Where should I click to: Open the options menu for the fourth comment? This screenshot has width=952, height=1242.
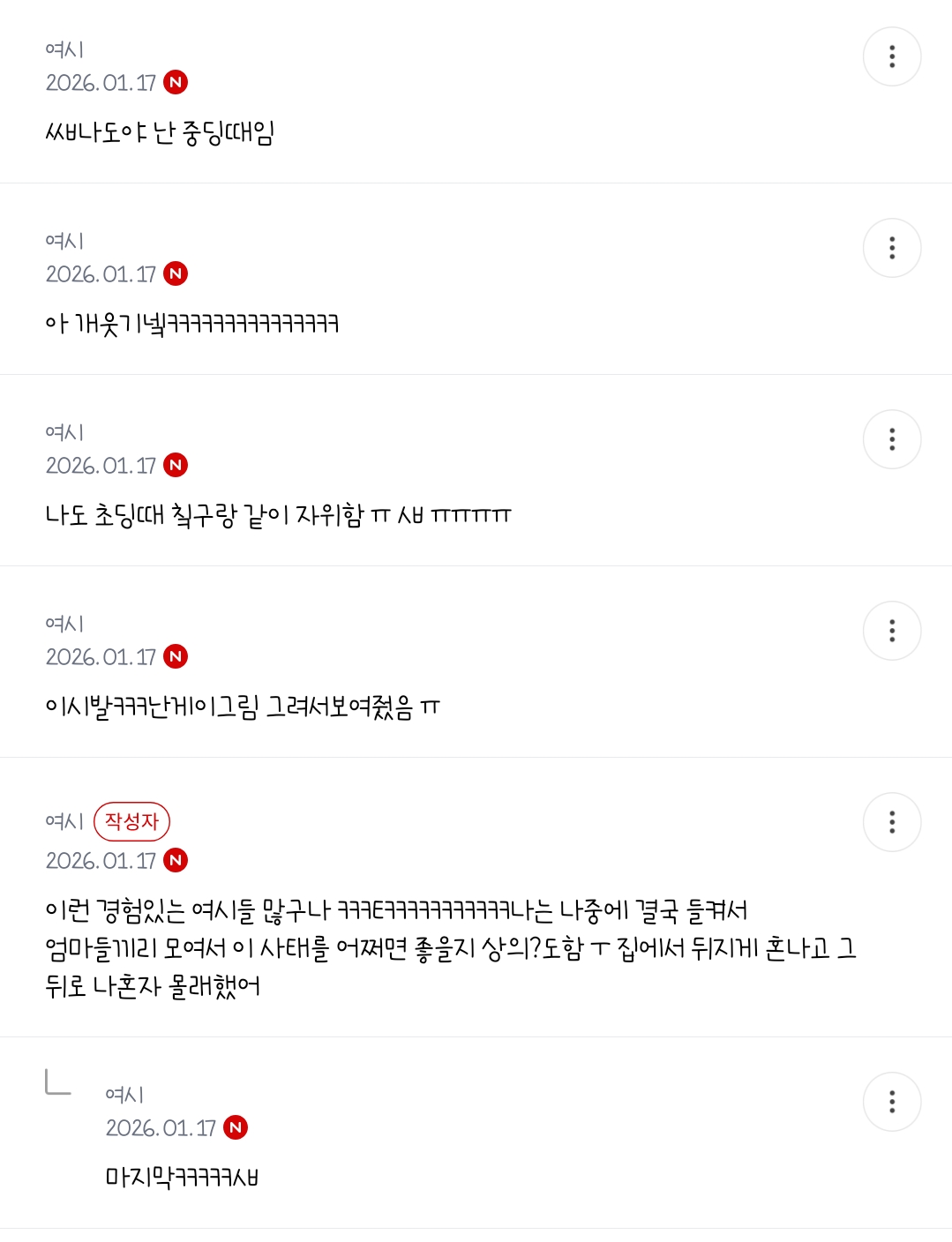(x=892, y=630)
